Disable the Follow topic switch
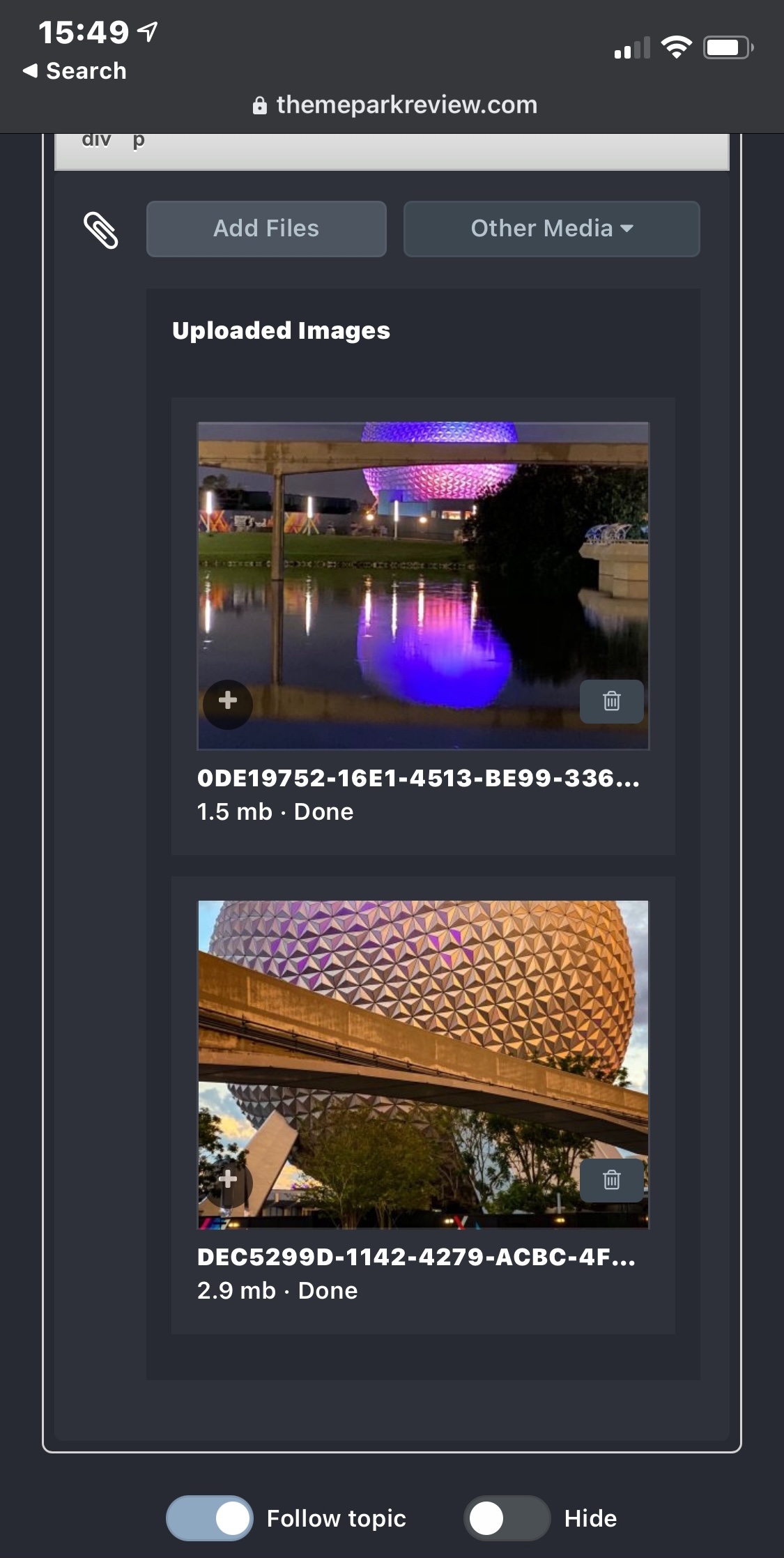Viewport: 784px width, 1558px height. (210, 1518)
